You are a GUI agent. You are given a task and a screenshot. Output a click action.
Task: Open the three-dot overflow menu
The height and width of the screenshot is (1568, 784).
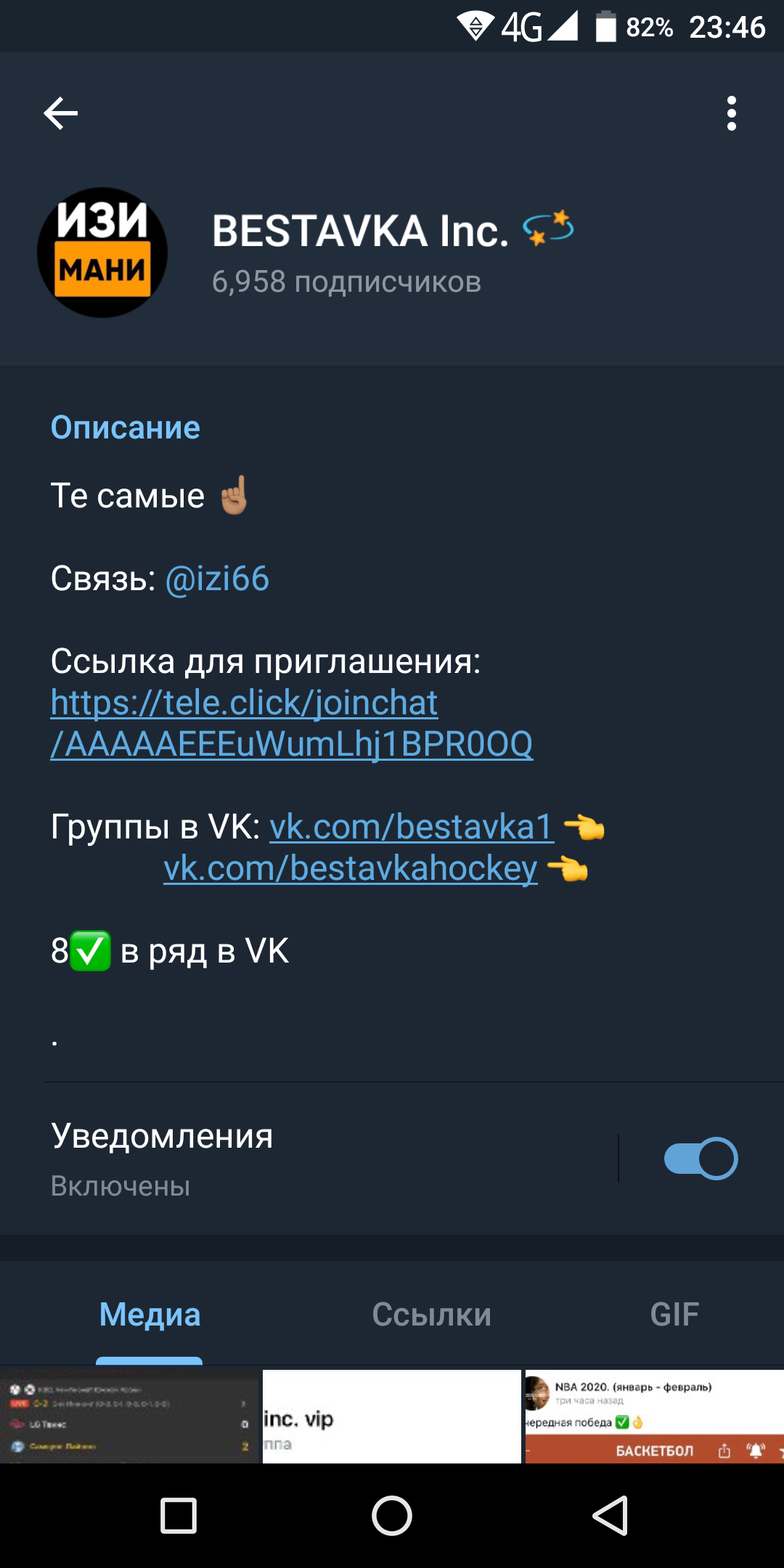(x=732, y=113)
